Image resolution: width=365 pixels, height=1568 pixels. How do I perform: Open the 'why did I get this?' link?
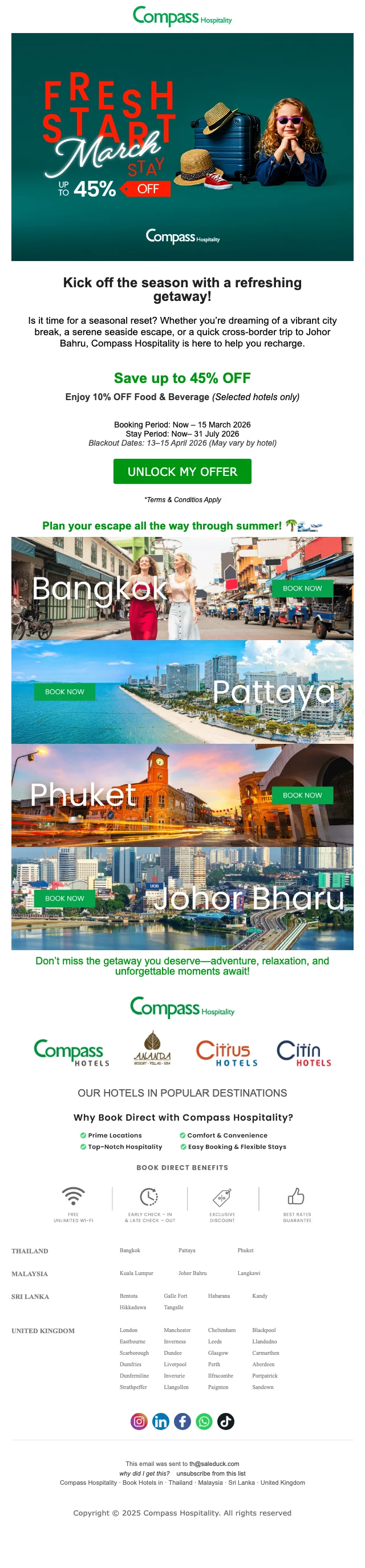[x=144, y=1473]
